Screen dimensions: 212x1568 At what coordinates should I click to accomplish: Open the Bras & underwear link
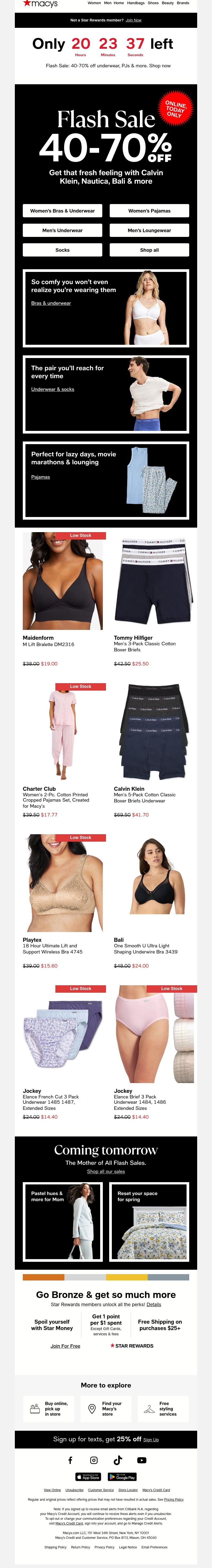coord(51,303)
